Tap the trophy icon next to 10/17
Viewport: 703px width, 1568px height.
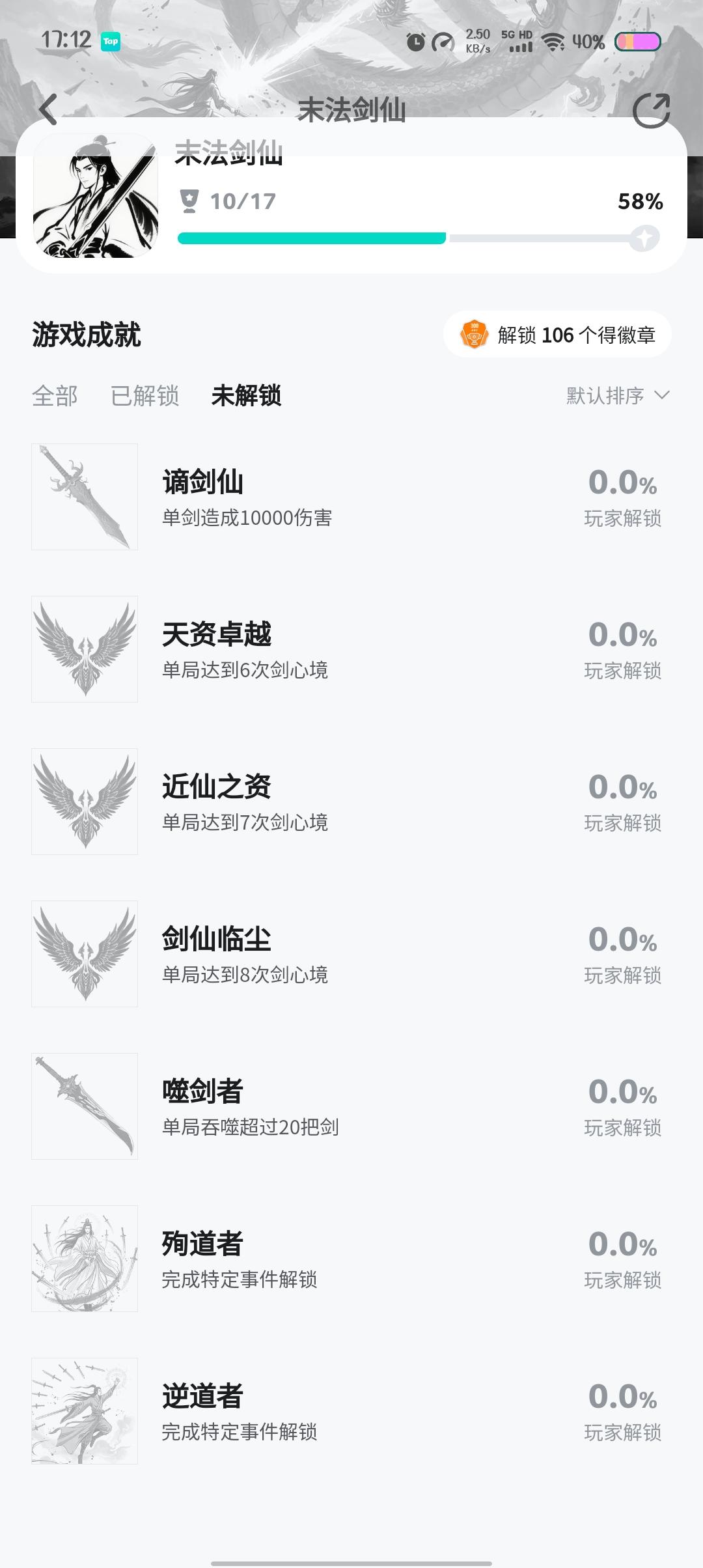pyautogui.click(x=189, y=201)
